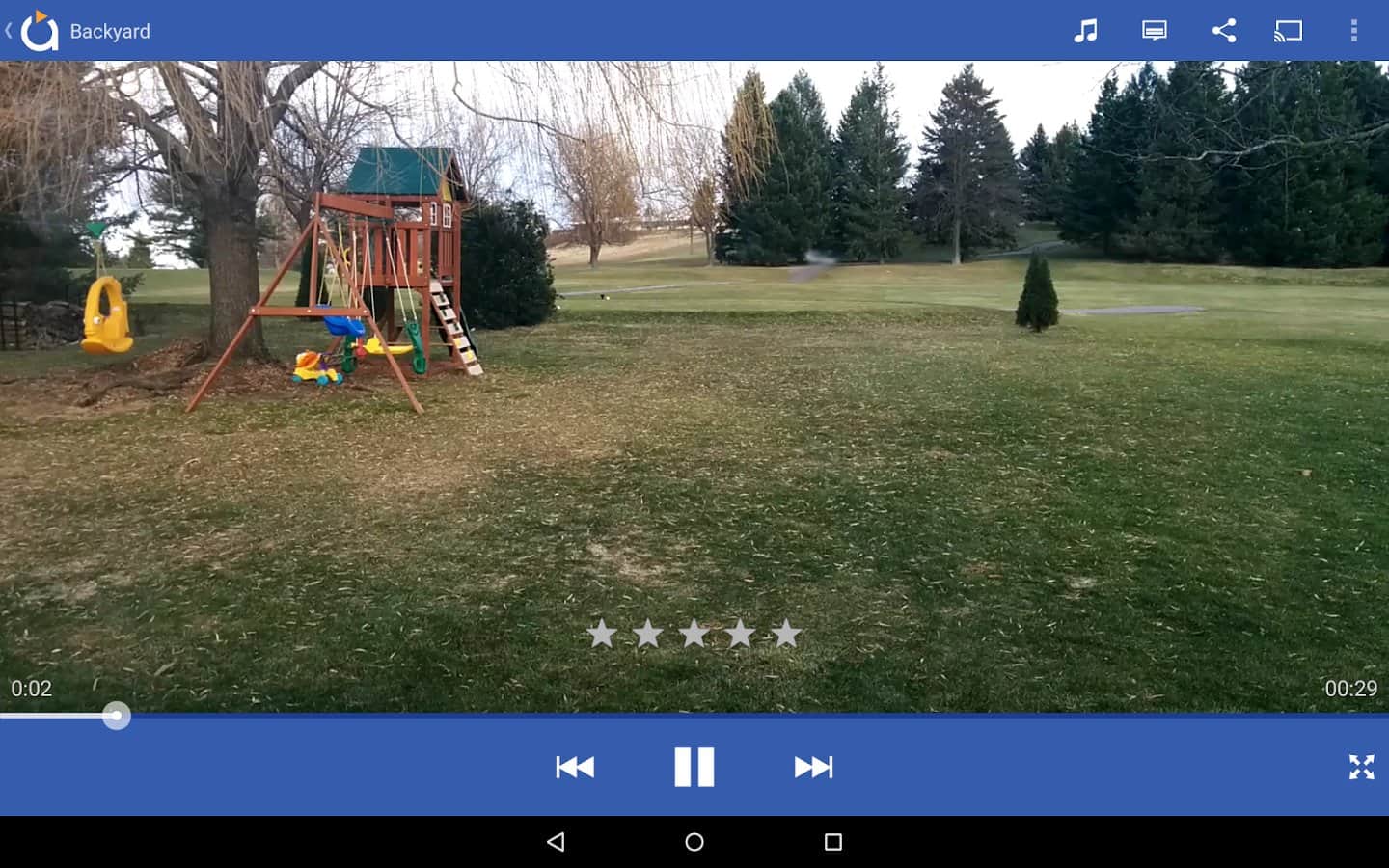This screenshot has width=1389, height=868.
Task: Open the subtitles icon
Action: point(1154,31)
